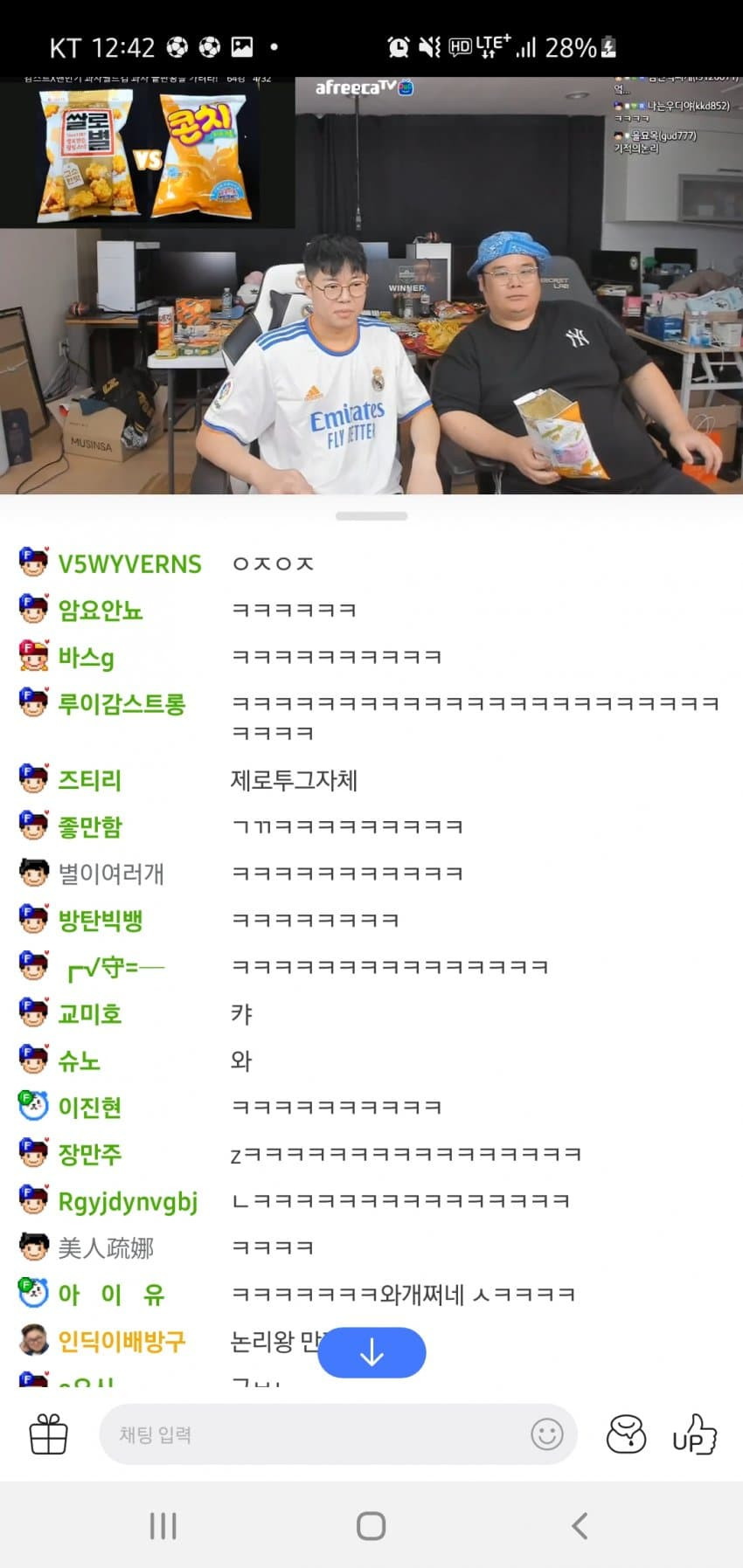Tap the live stream video player
Image resolution: width=743 pixels, height=1568 pixels.
click(x=371, y=286)
